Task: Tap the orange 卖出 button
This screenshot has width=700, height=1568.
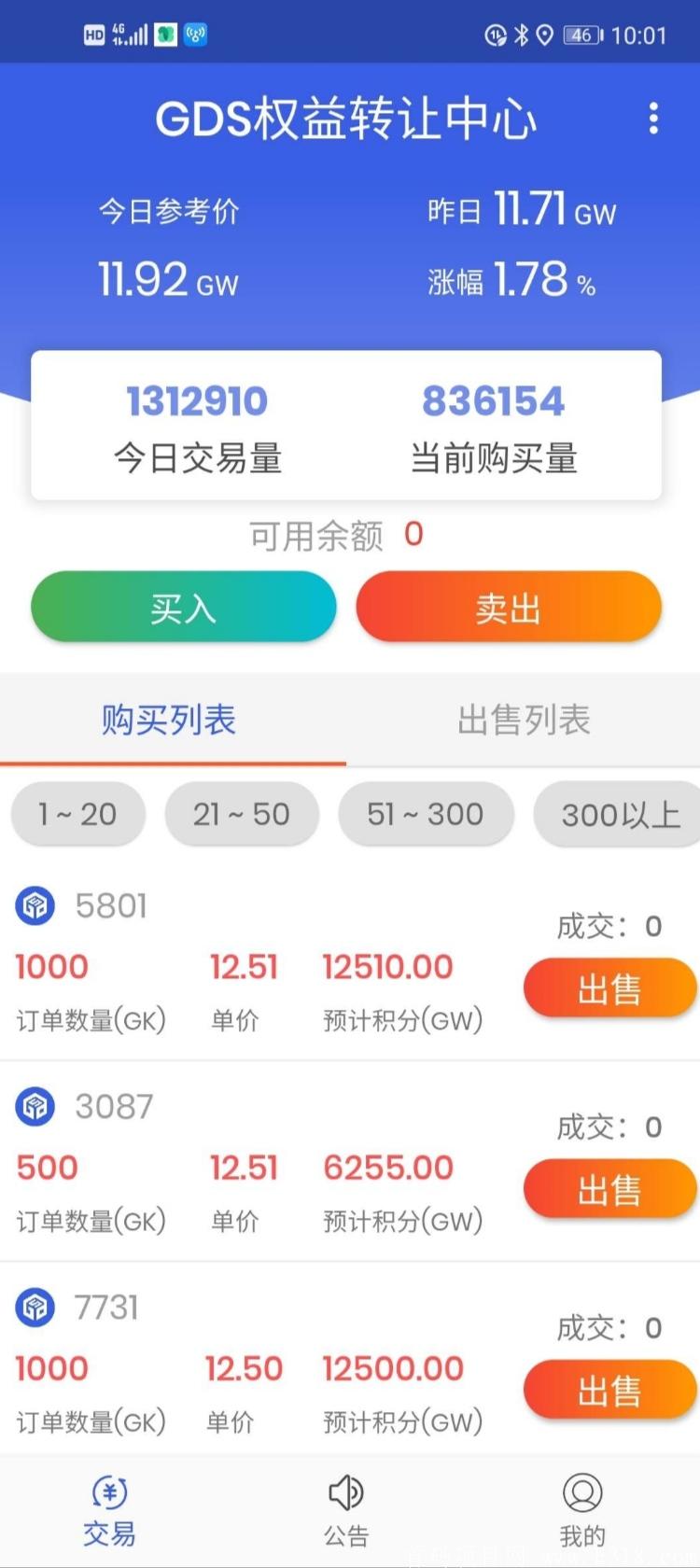Action: pos(509,608)
